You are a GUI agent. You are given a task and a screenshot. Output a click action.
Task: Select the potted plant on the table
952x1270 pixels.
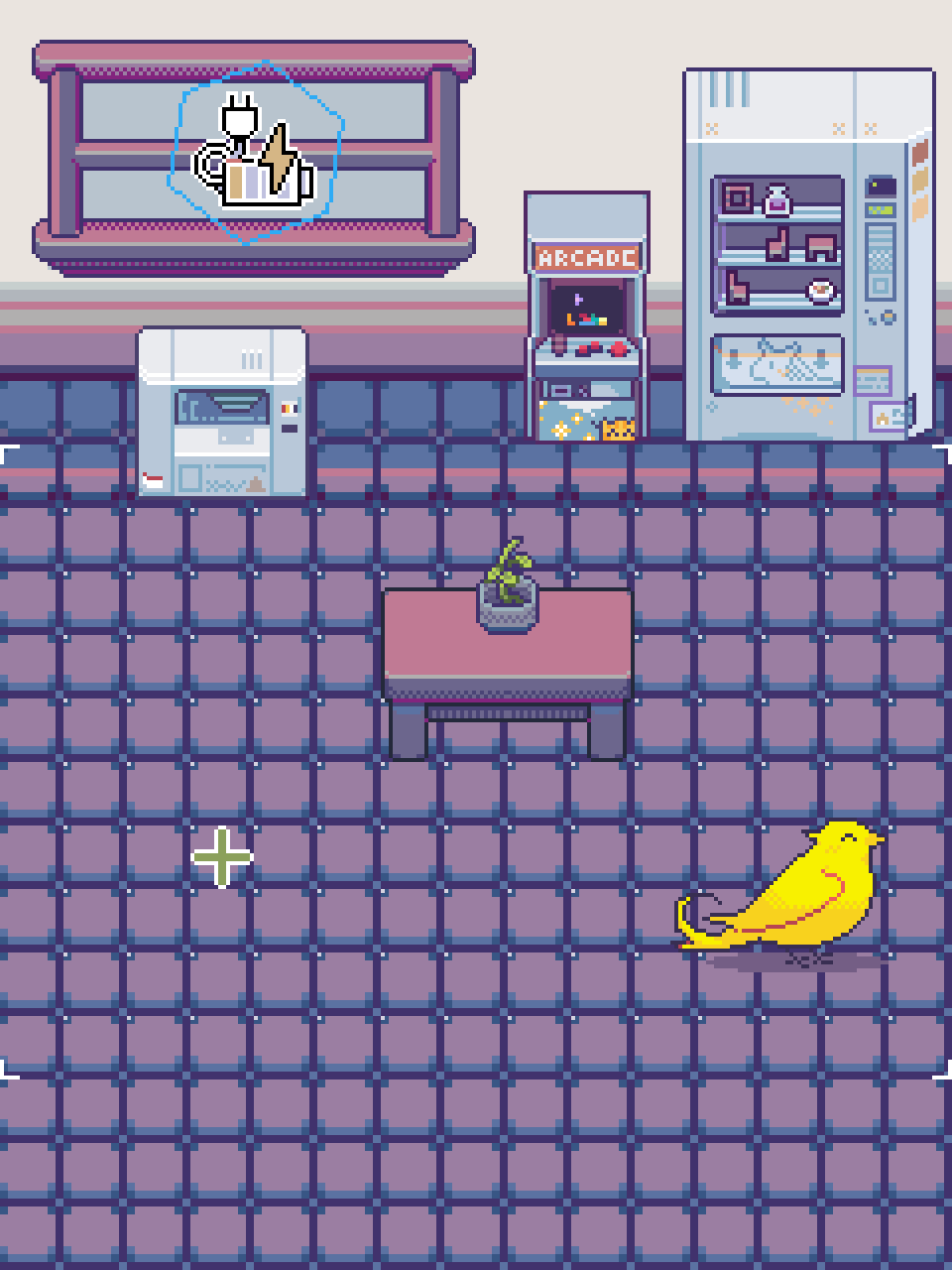pos(507,590)
